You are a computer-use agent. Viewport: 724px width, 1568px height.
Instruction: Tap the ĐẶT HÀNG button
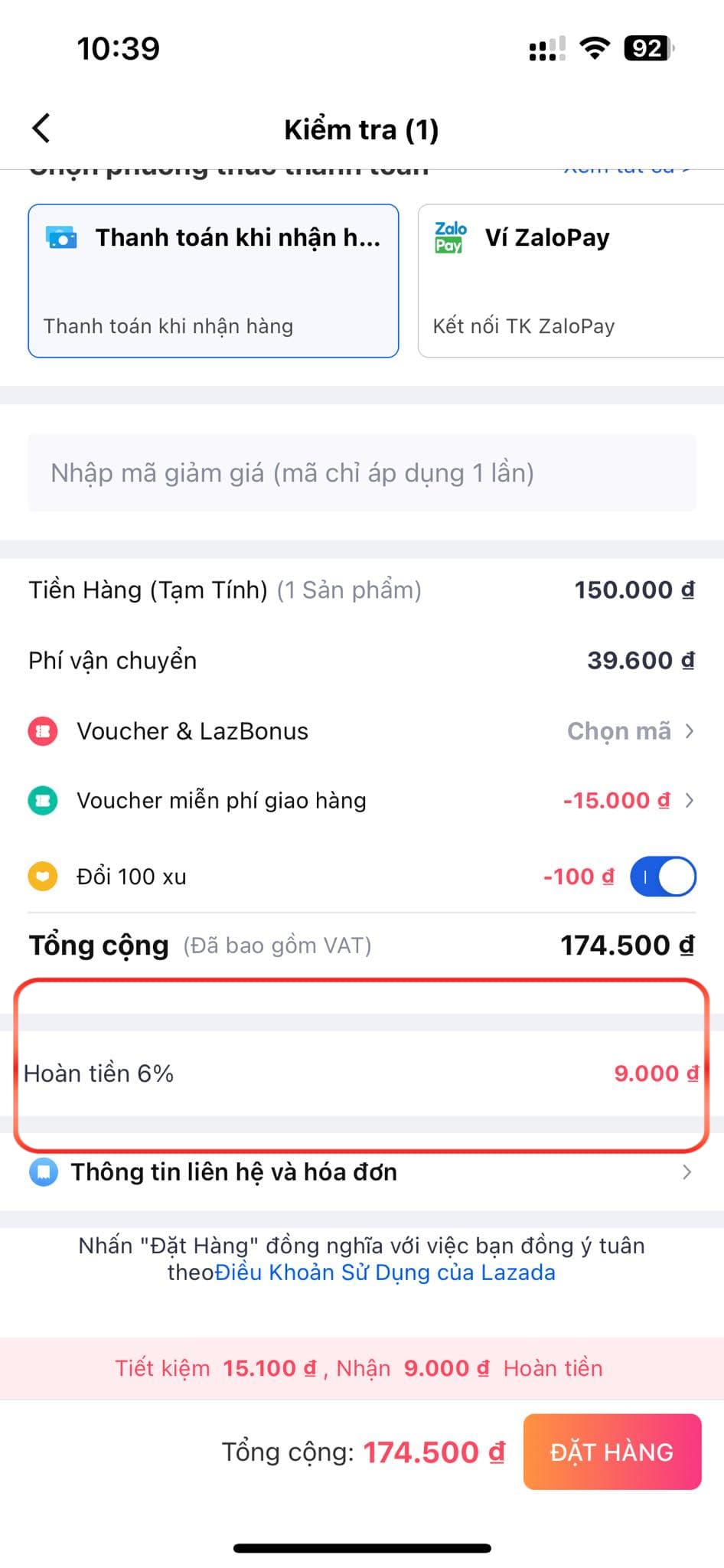coord(611,1452)
